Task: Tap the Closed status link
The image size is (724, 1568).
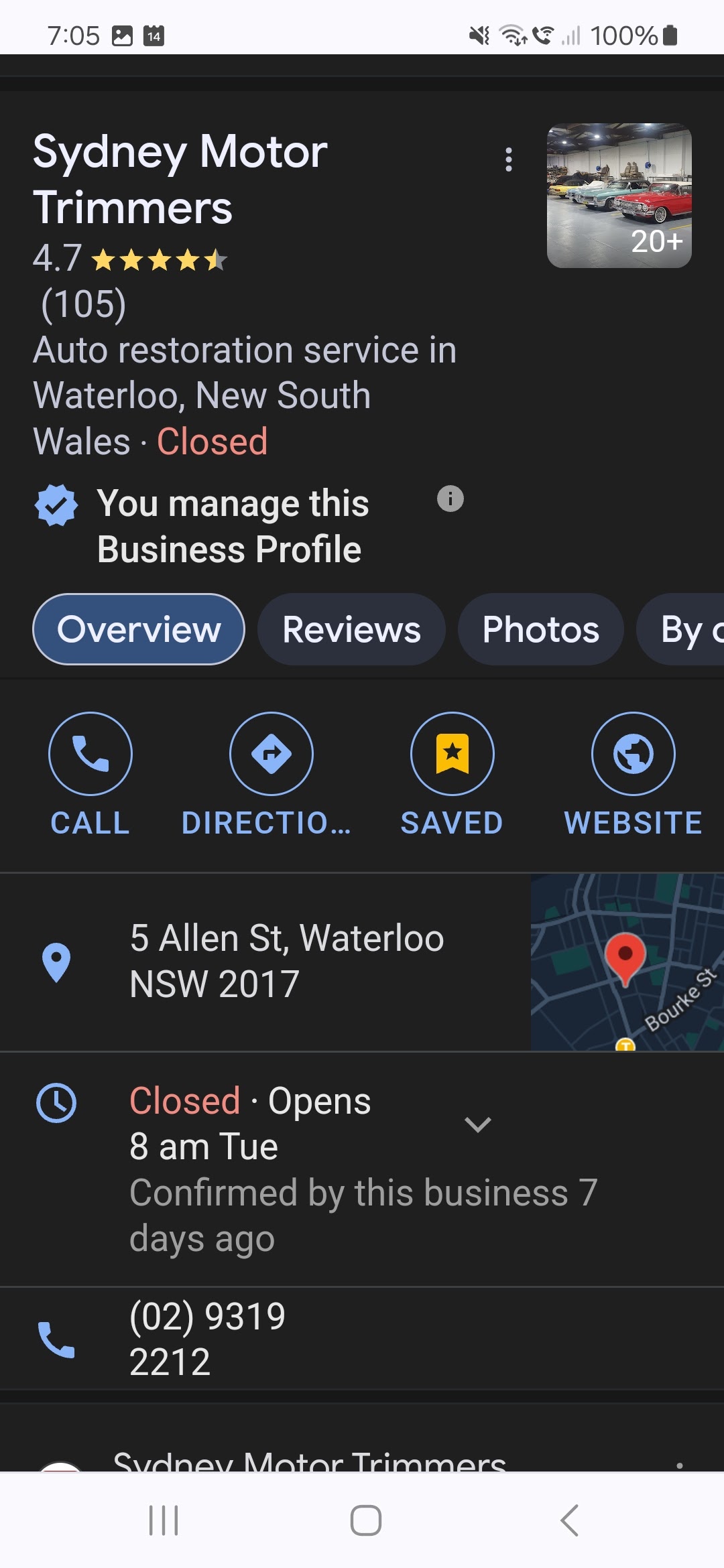Action: coord(211,441)
